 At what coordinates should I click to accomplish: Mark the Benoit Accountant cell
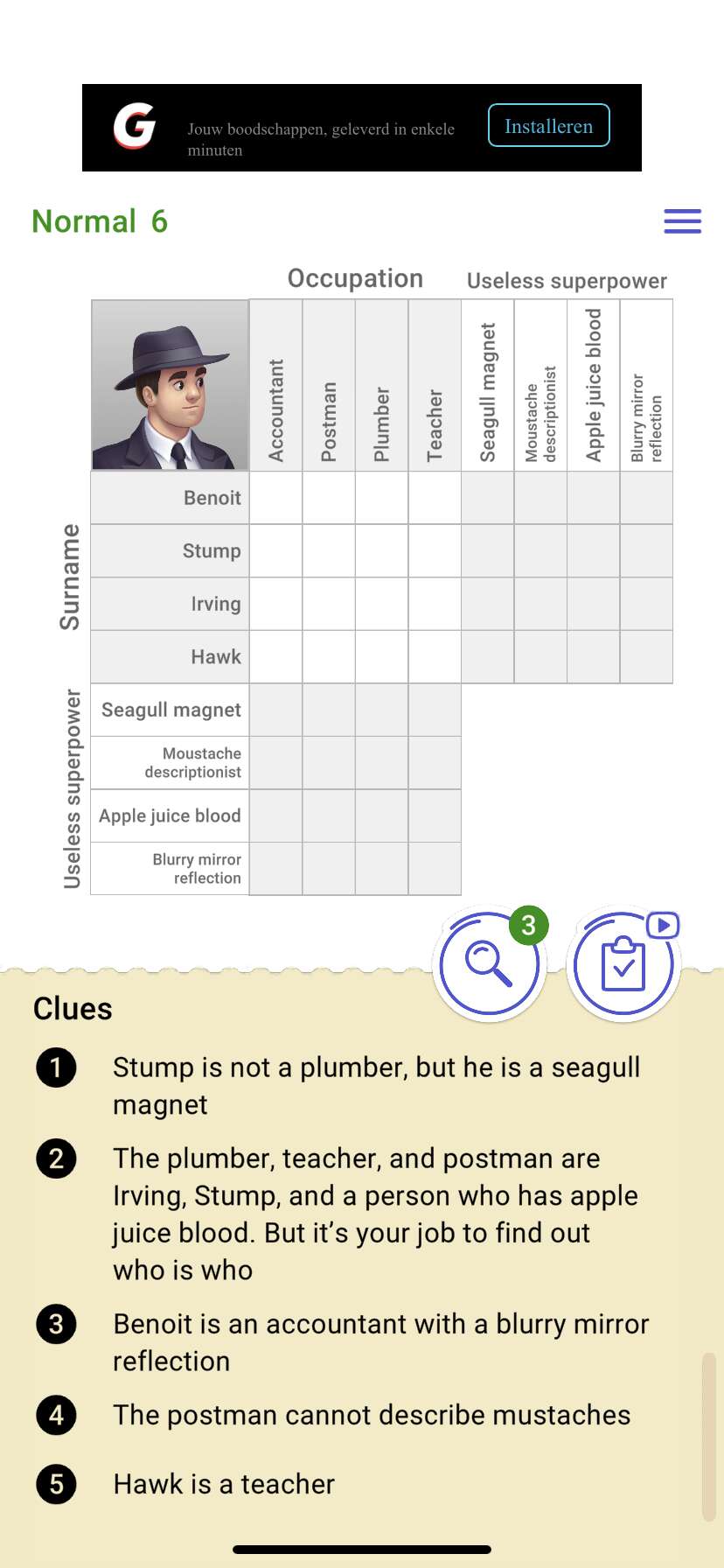(276, 498)
